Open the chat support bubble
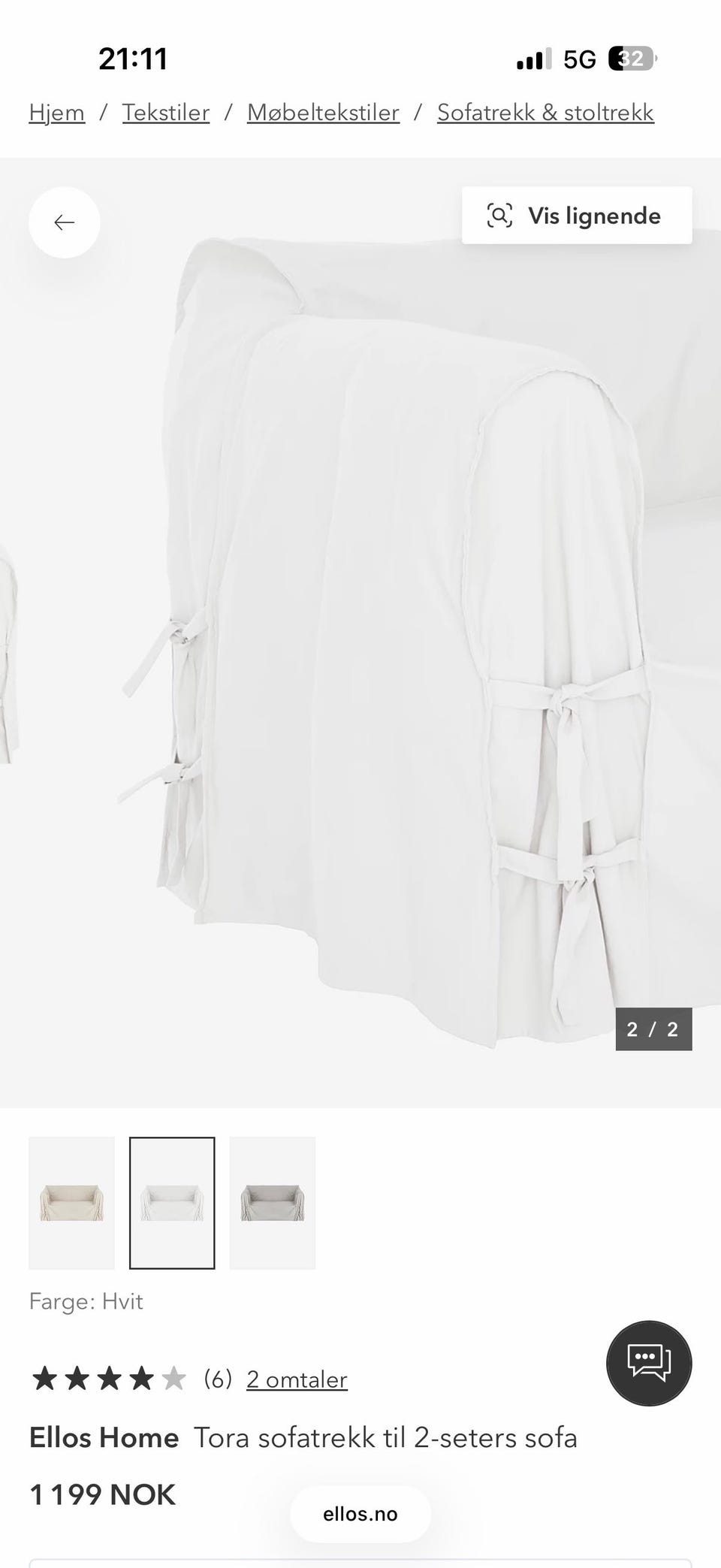Viewport: 721px width, 1568px height. click(x=649, y=1363)
